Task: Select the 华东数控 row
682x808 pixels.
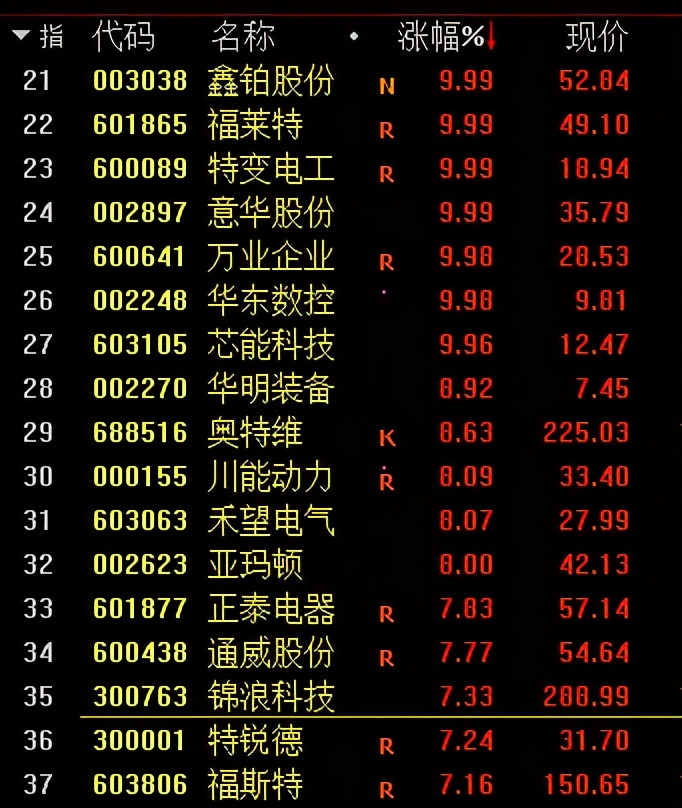Action: click(x=270, y=300)
